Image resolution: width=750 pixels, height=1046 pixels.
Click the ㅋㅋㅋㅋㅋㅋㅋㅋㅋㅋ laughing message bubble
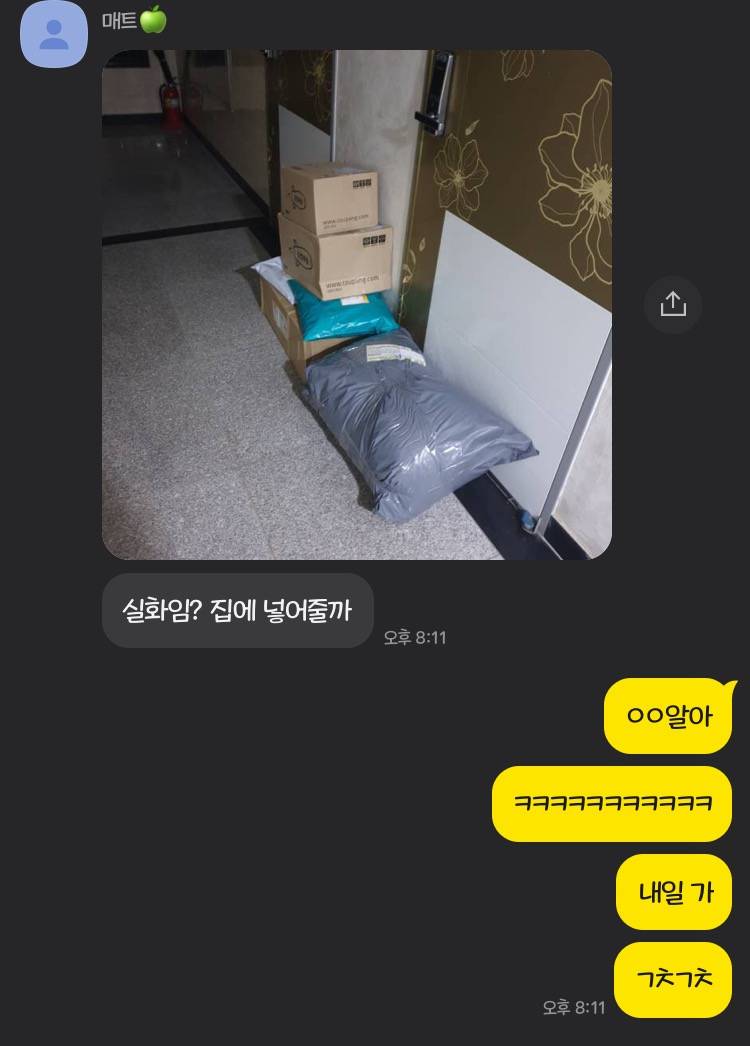point(611,803)
